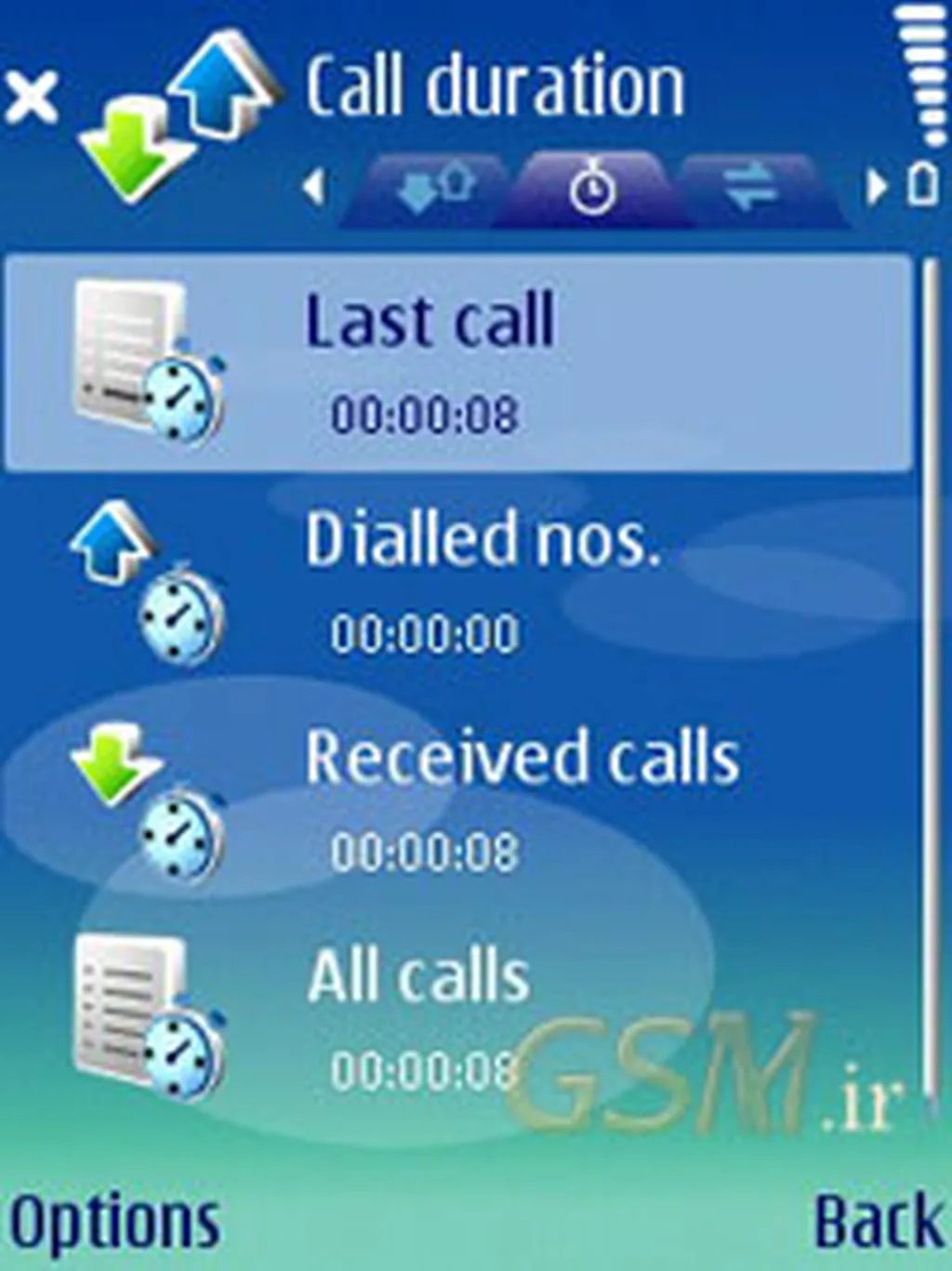Open the Options softkey menu
The image size is (952, 1271).
pos(113,1221)
